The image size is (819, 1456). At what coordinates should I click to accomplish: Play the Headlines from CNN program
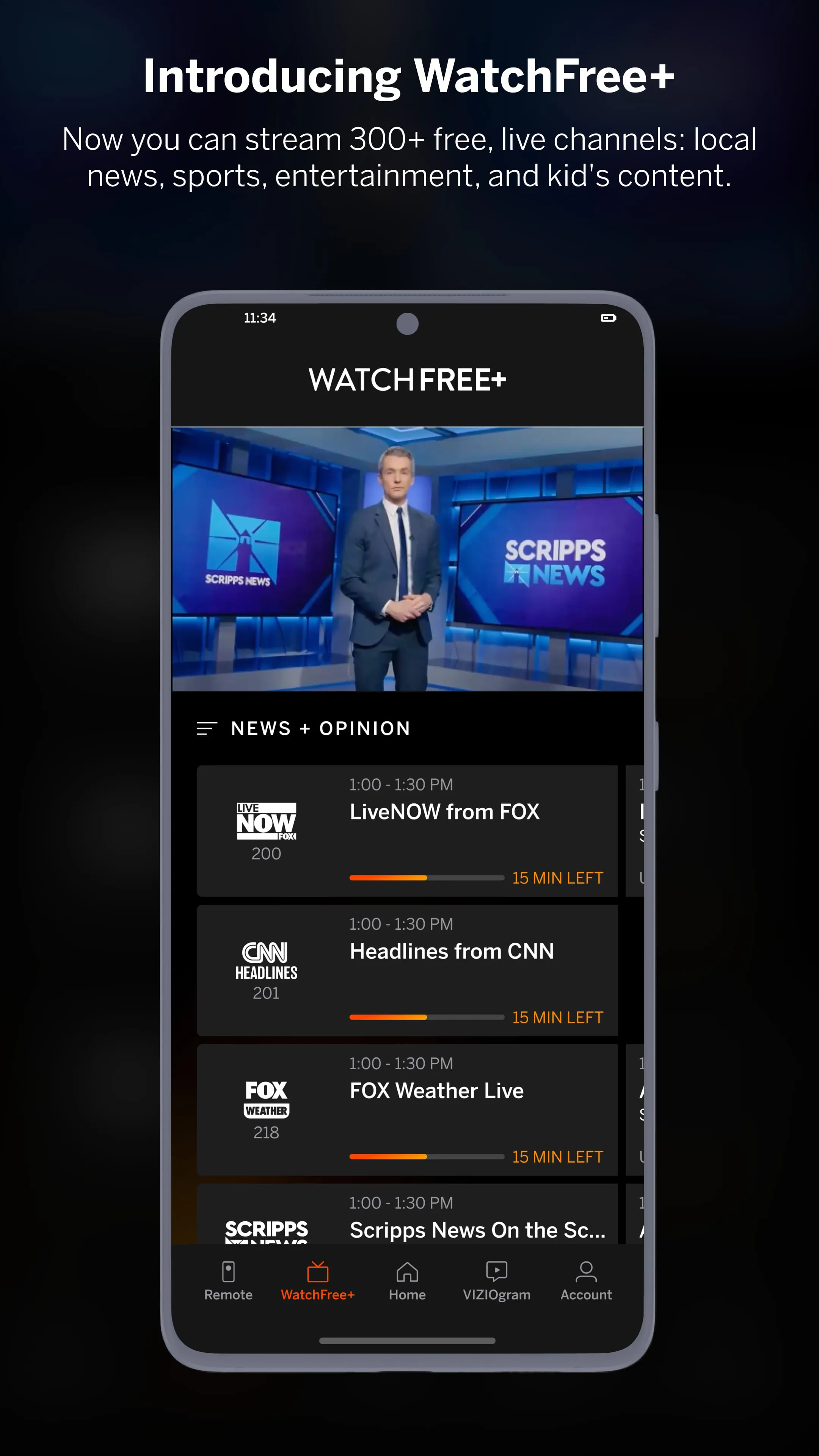[451, 951]
